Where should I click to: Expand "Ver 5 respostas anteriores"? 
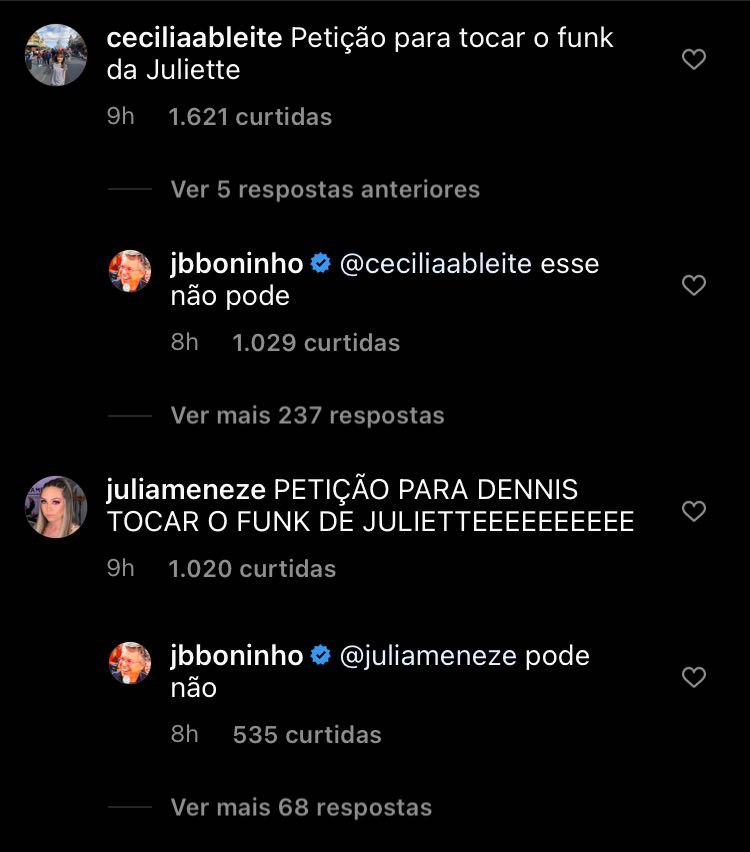pyautogui.click(x=325, y=189)
